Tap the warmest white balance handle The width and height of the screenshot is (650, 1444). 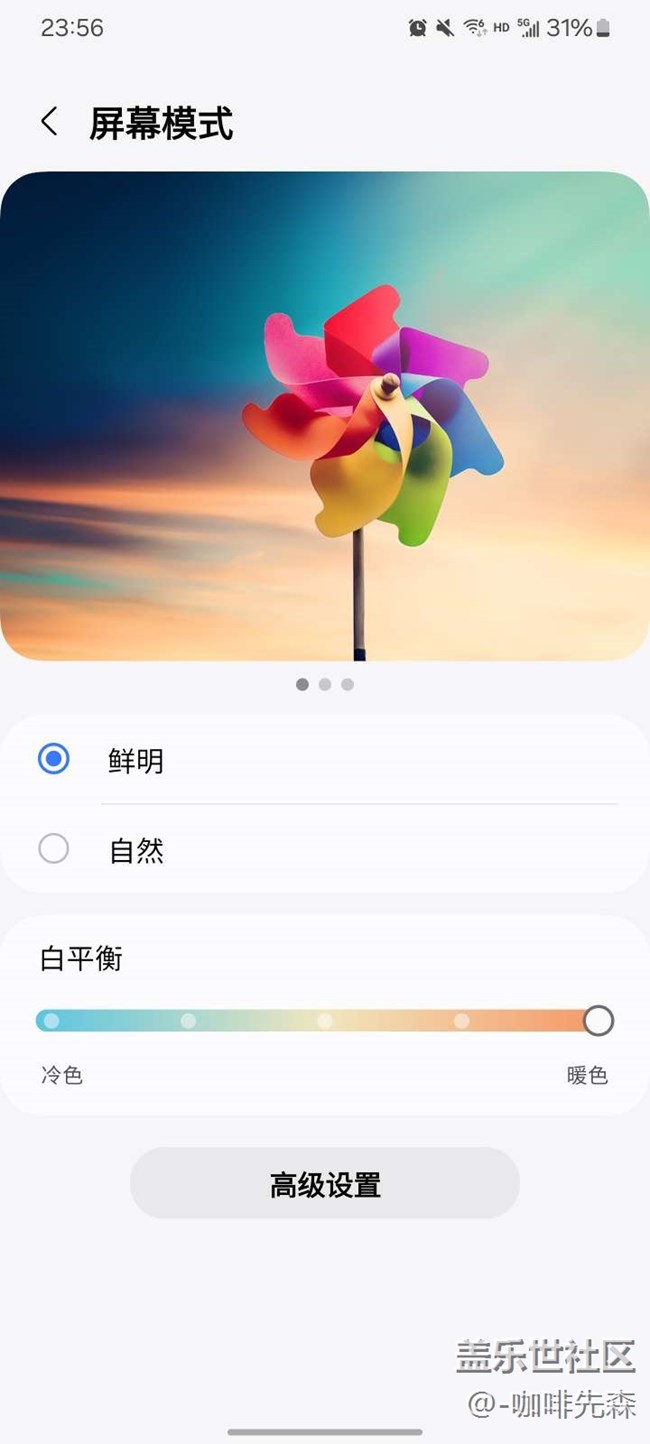tap(598, 1021)
